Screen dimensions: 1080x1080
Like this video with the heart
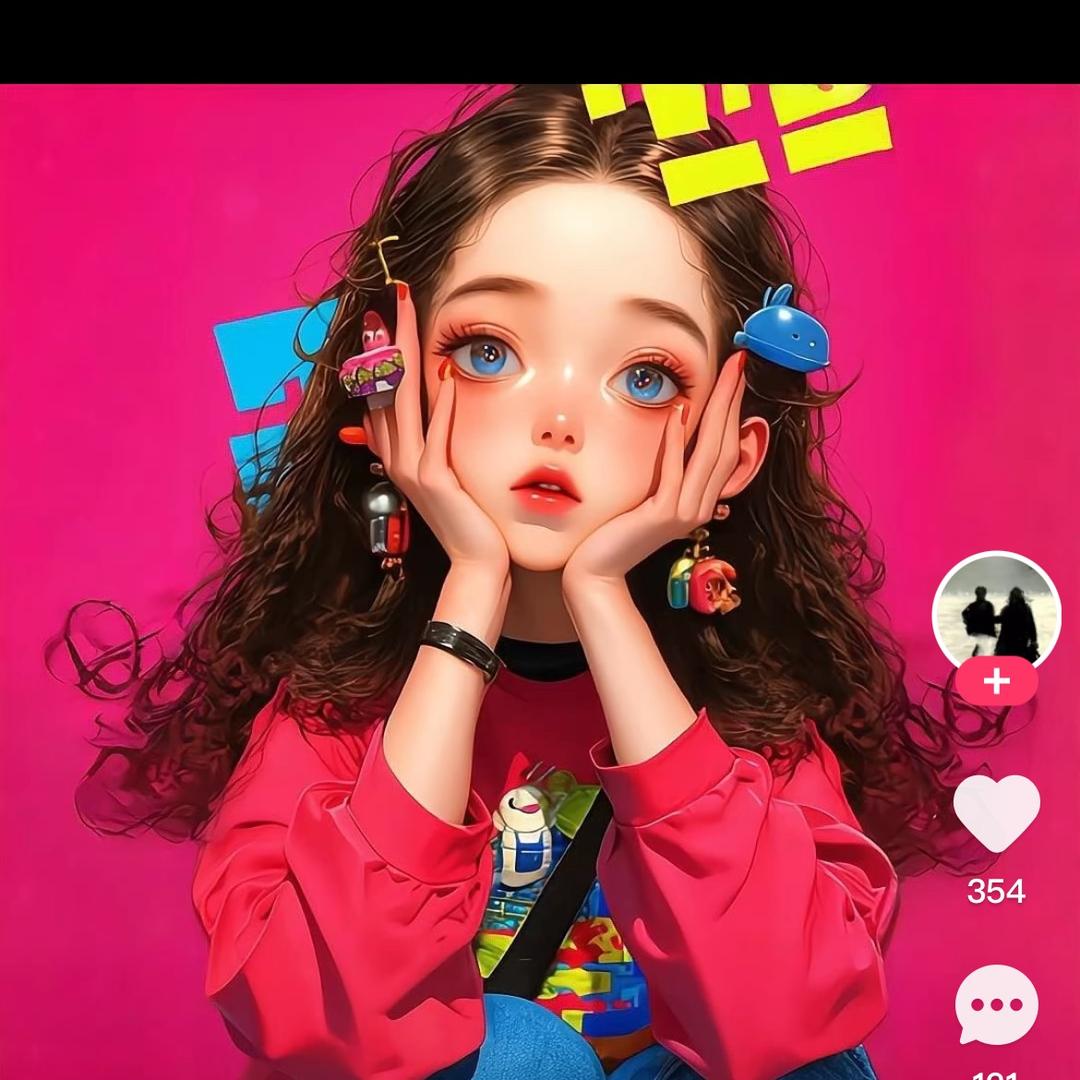coord(996,812)
